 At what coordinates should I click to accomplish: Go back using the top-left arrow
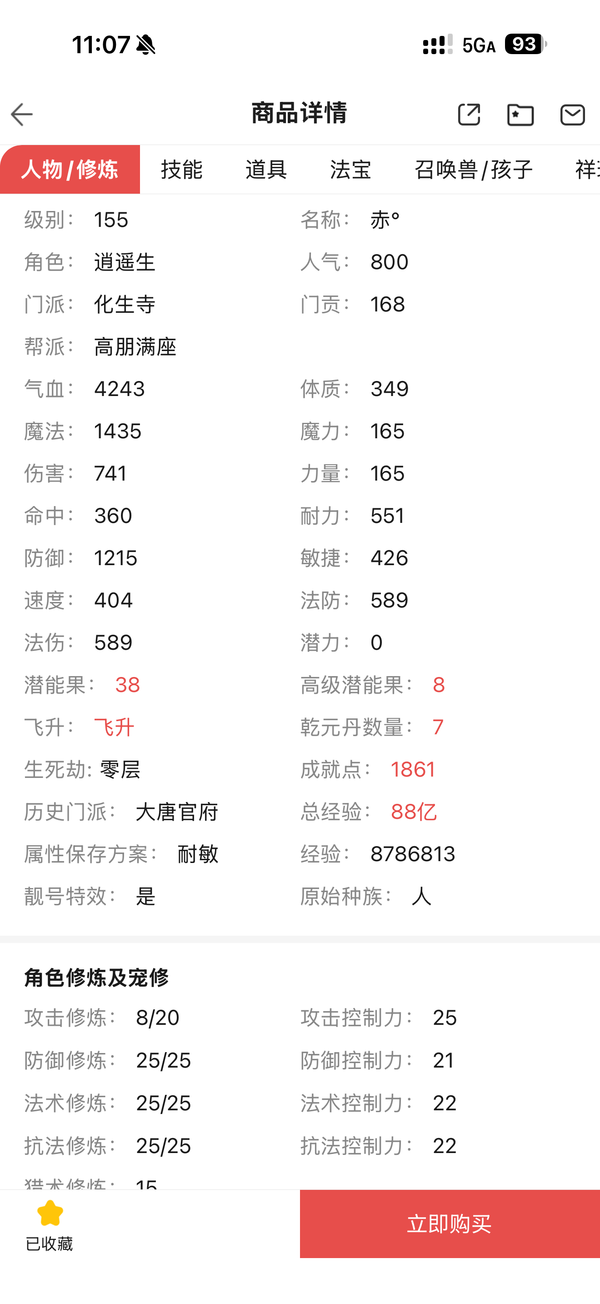tap(22, 114)
